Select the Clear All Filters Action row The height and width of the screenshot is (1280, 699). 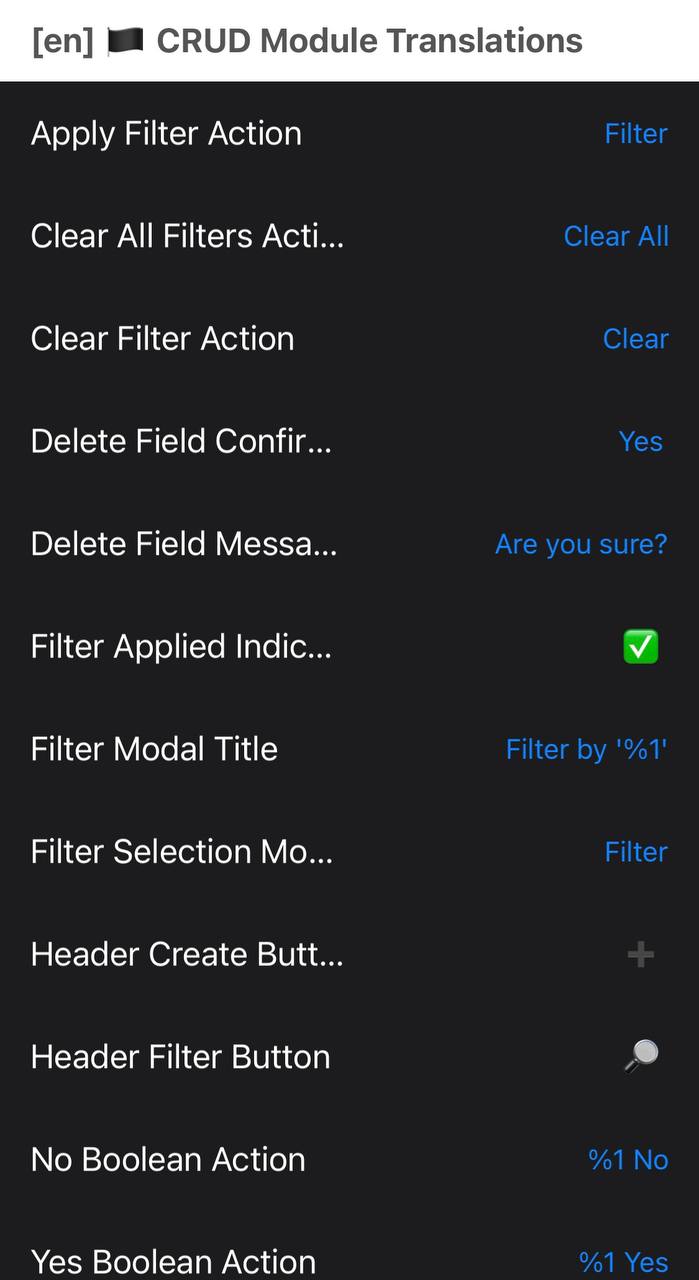(349, 236)
